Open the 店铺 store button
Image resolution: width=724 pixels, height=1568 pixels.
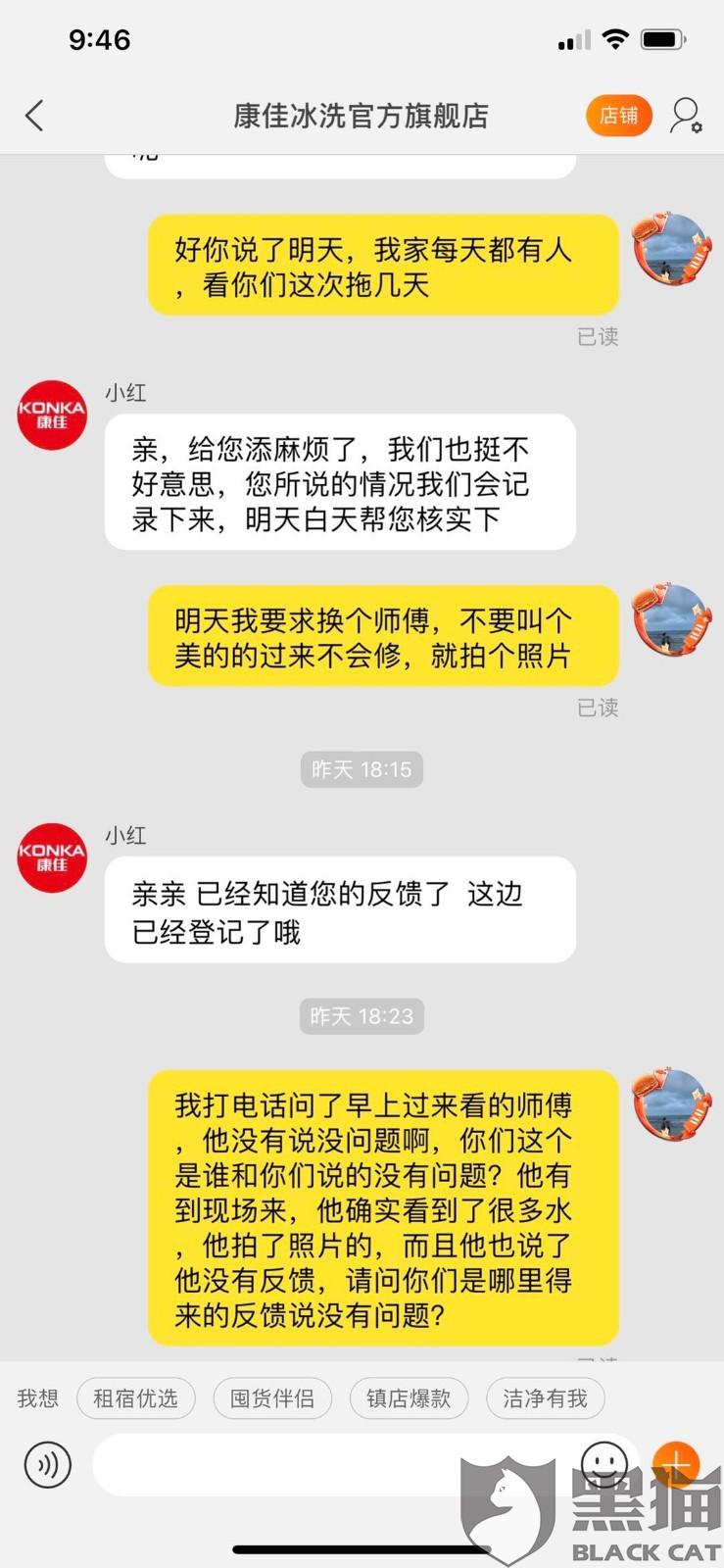[619, 116]
